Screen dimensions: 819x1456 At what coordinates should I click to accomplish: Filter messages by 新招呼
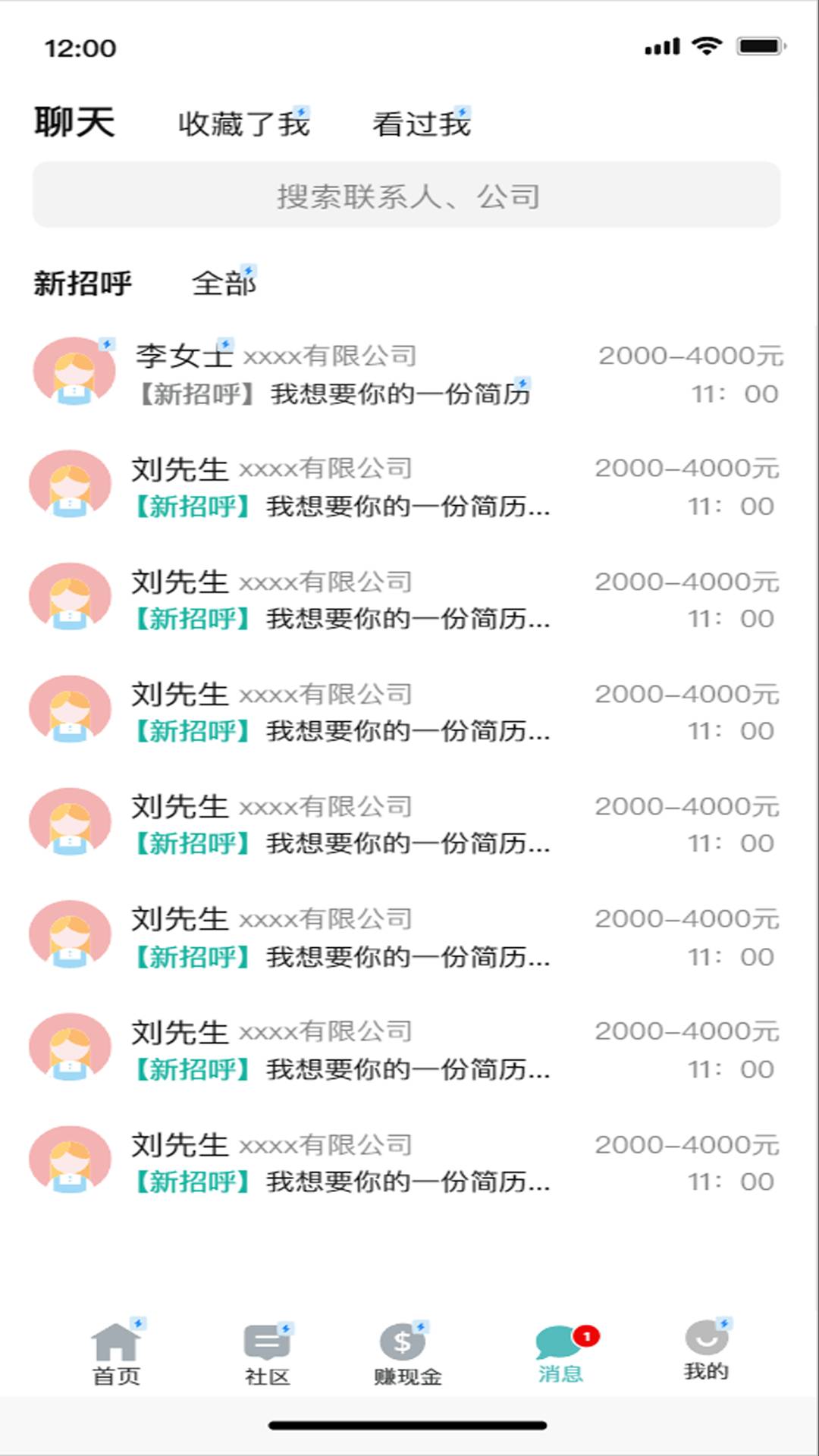[81, 282]
